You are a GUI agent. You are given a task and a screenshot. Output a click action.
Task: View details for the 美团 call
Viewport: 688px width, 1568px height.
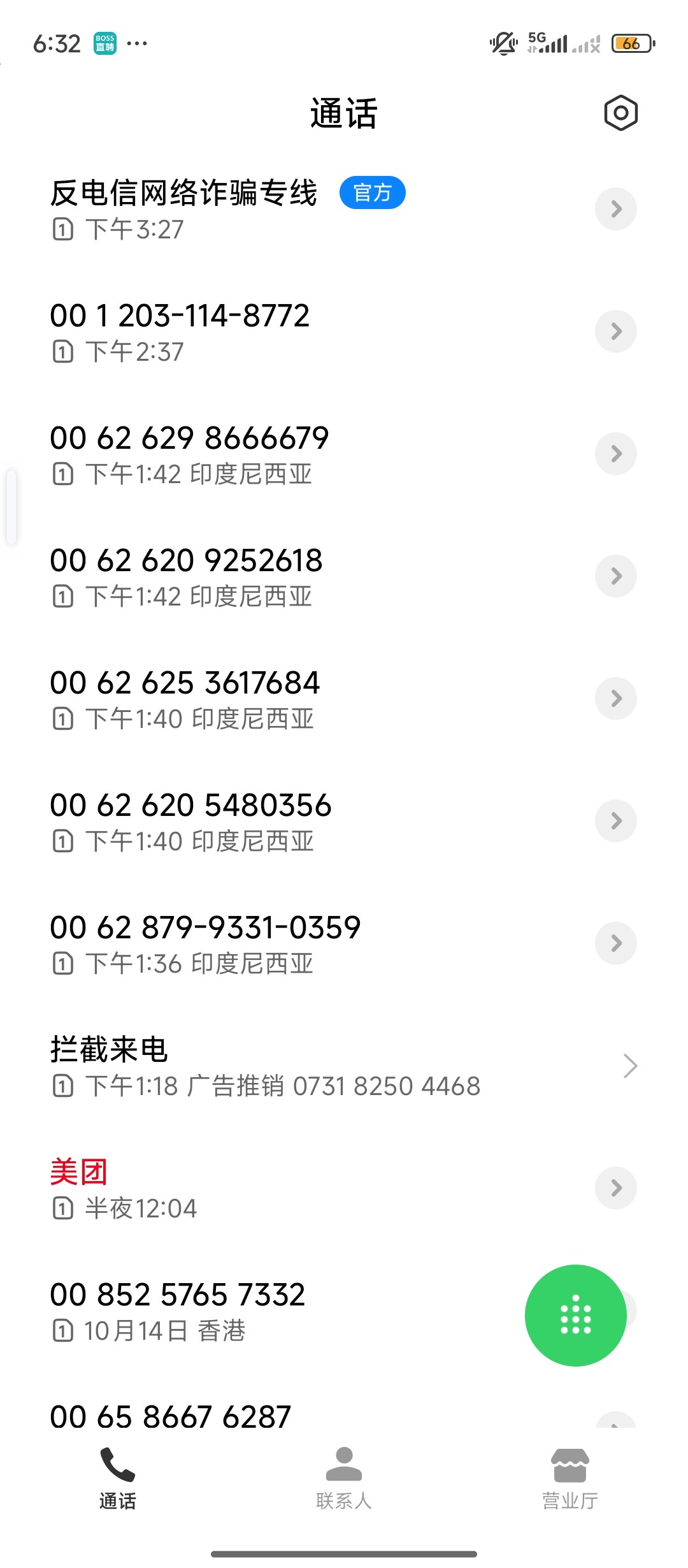point(615,1188)
